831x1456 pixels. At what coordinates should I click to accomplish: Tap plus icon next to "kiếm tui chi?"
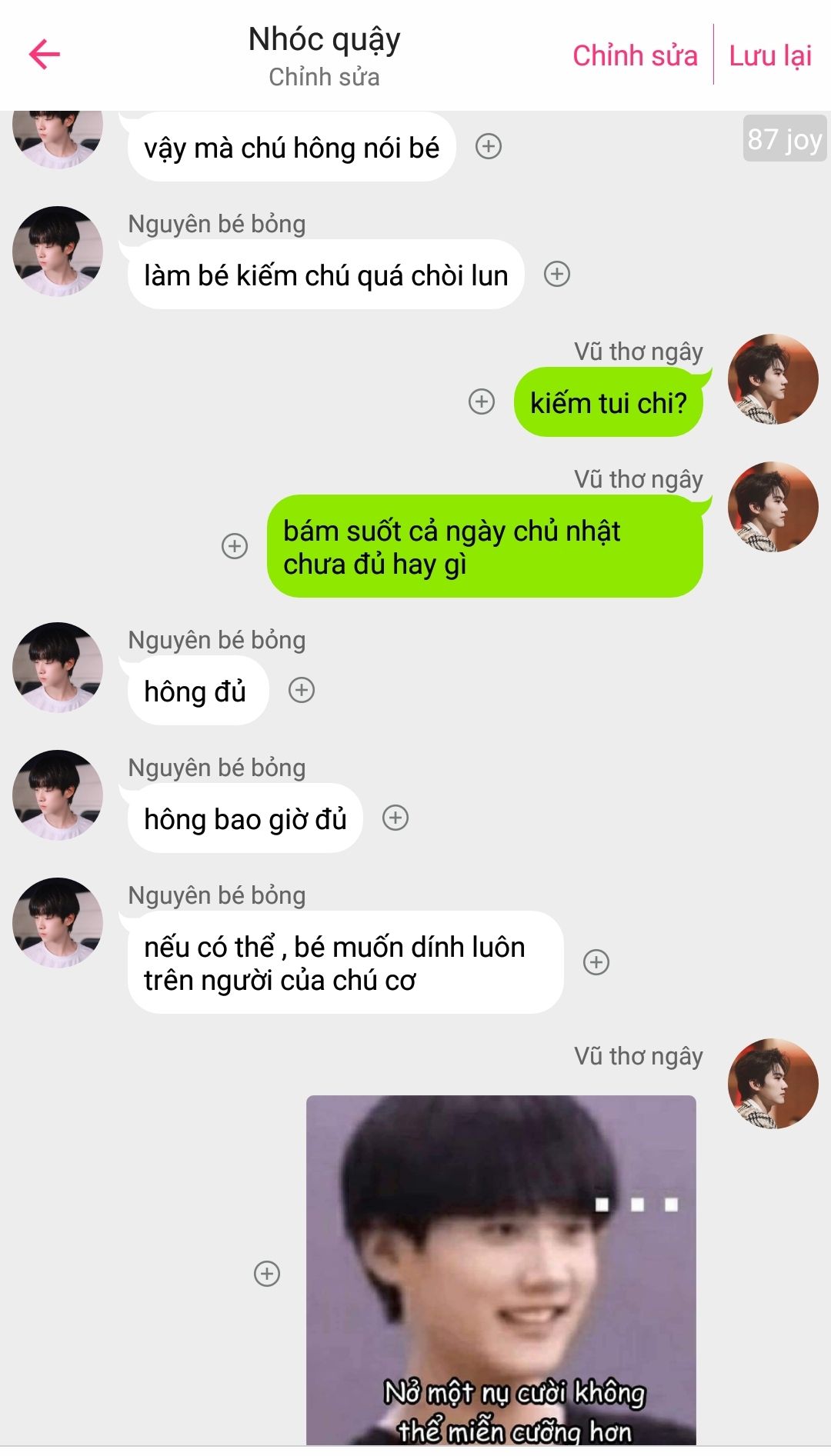pyautogui.click(x=482, y=401)
